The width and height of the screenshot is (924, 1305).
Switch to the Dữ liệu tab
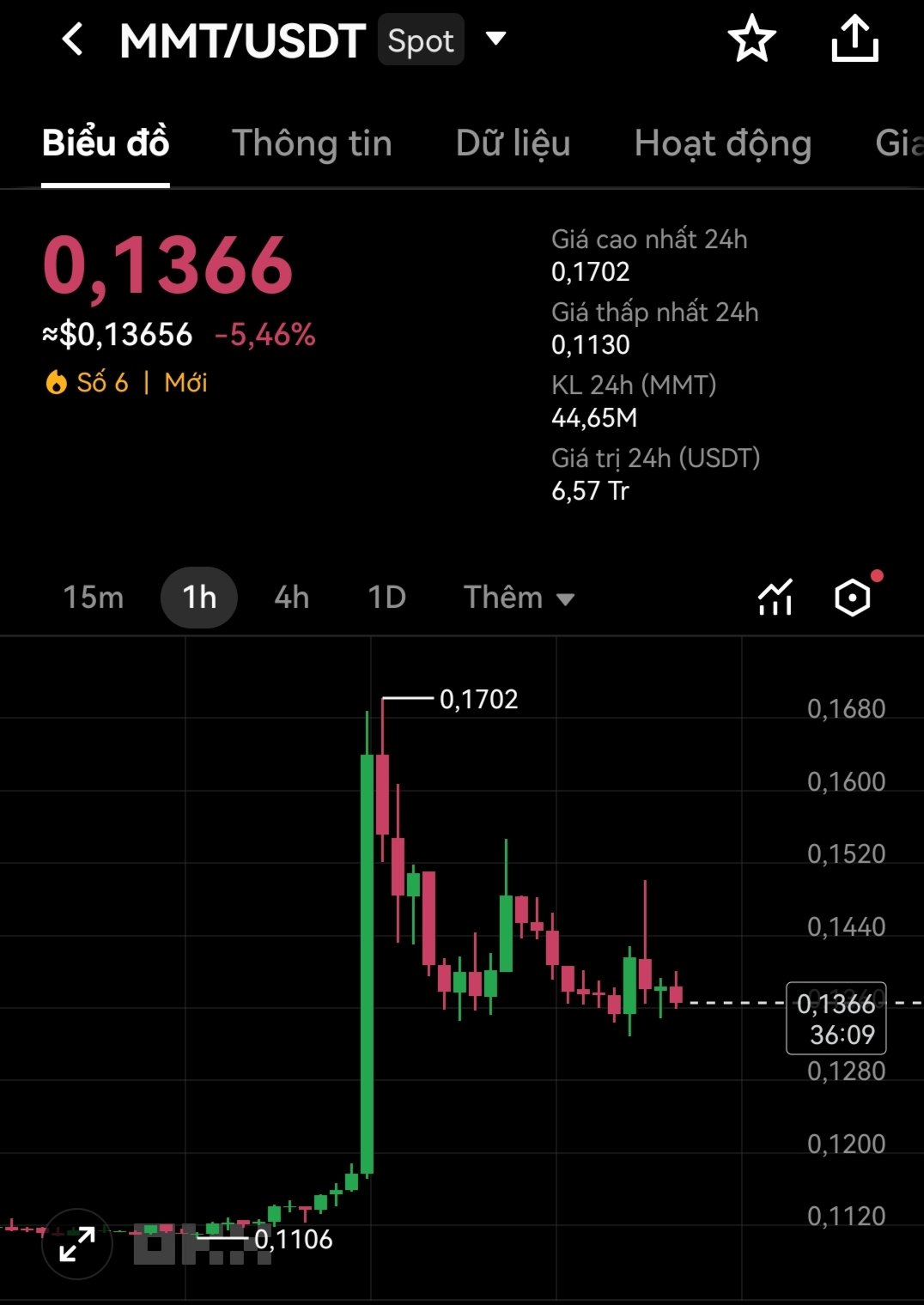tap(513, 143)
